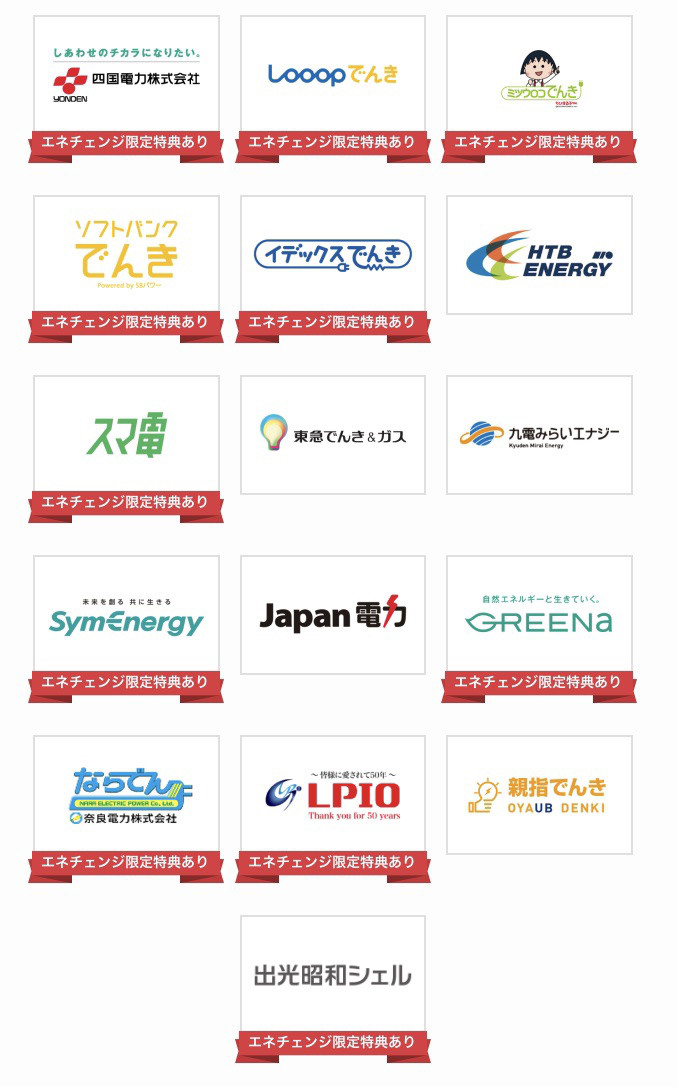Open the SymEnergy provider card
This screenshot has height=1087, width=677.
126,615
